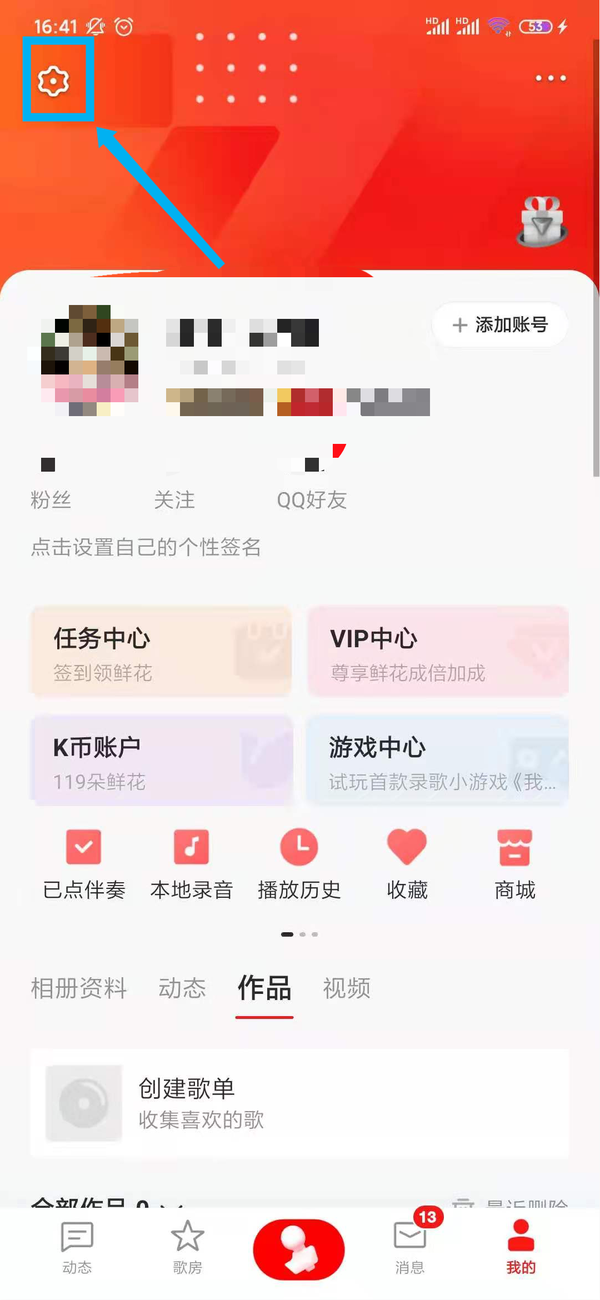Tap 添加账号 to add account

click(x=500, y=325)
